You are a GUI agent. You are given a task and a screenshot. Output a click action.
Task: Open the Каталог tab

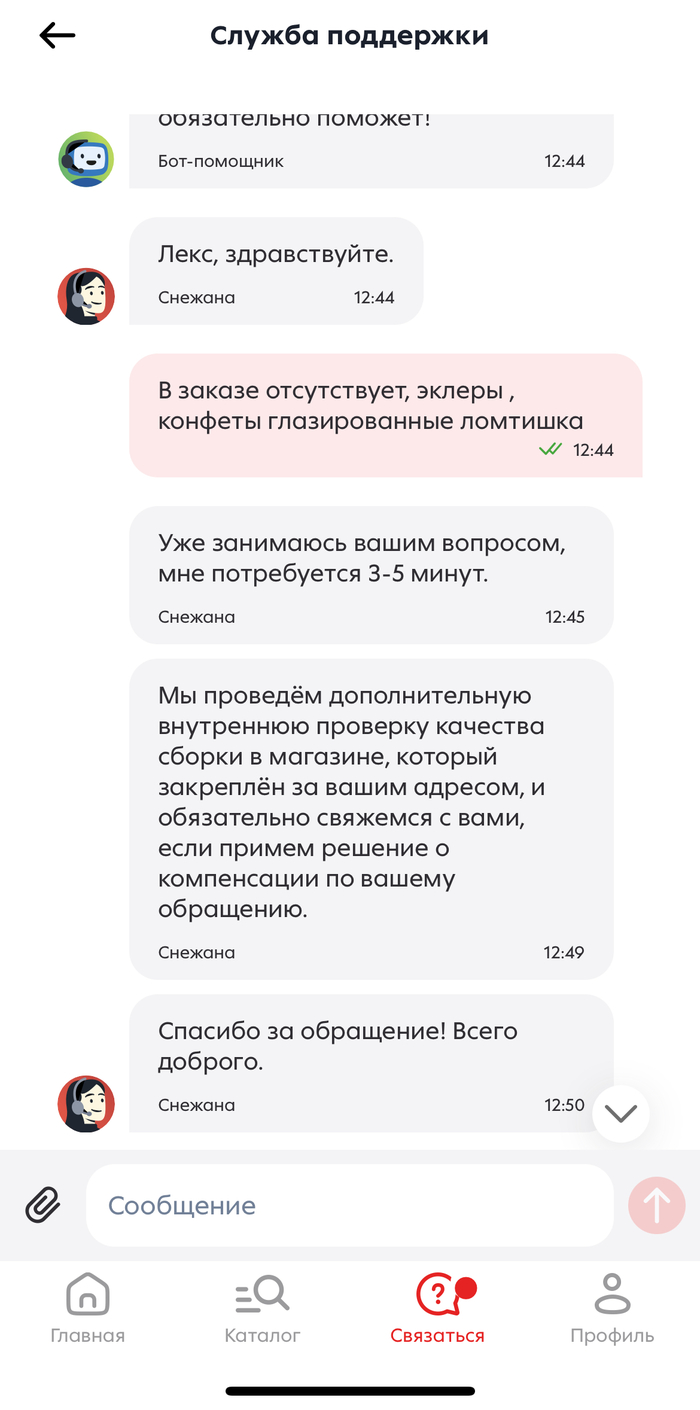(262, 1308)
